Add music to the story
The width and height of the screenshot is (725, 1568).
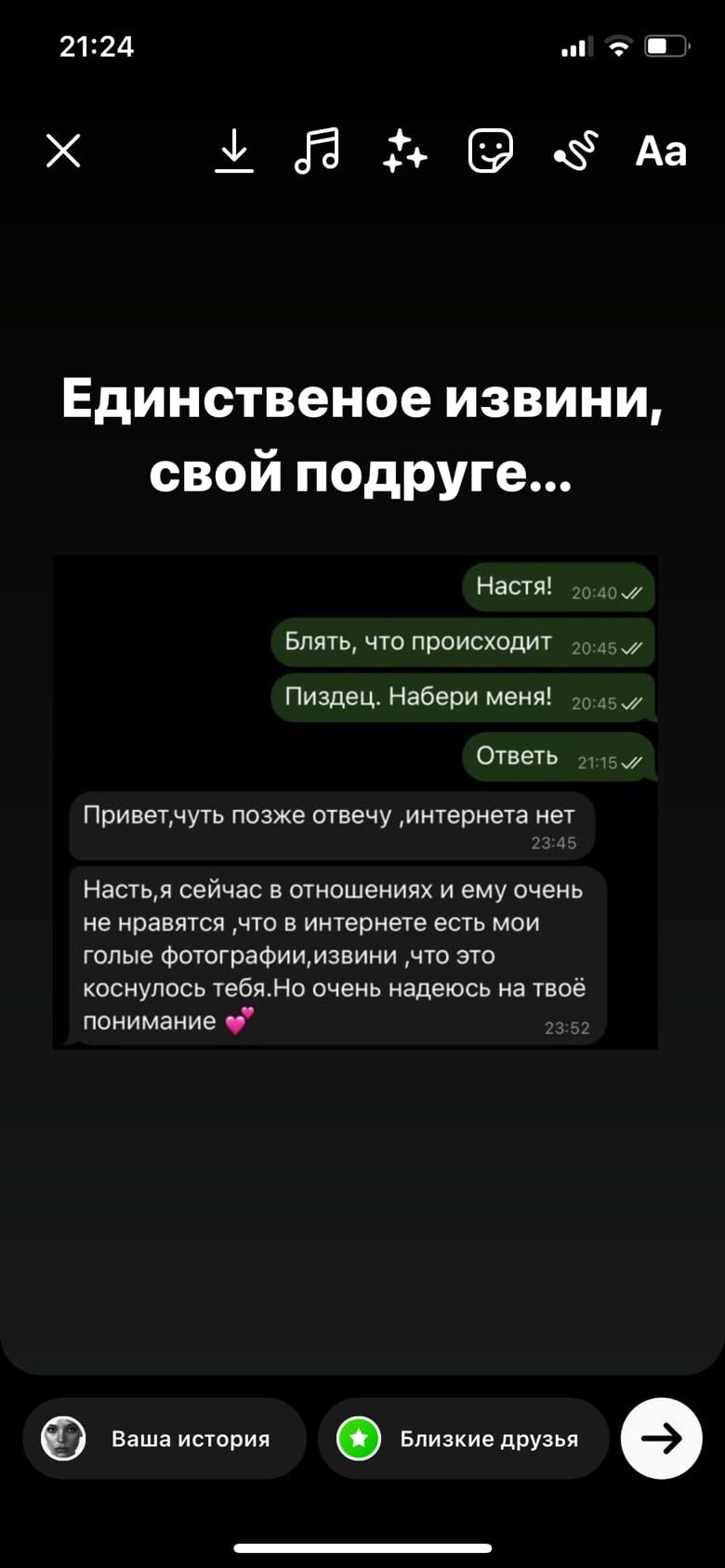[x=317, y=150]
